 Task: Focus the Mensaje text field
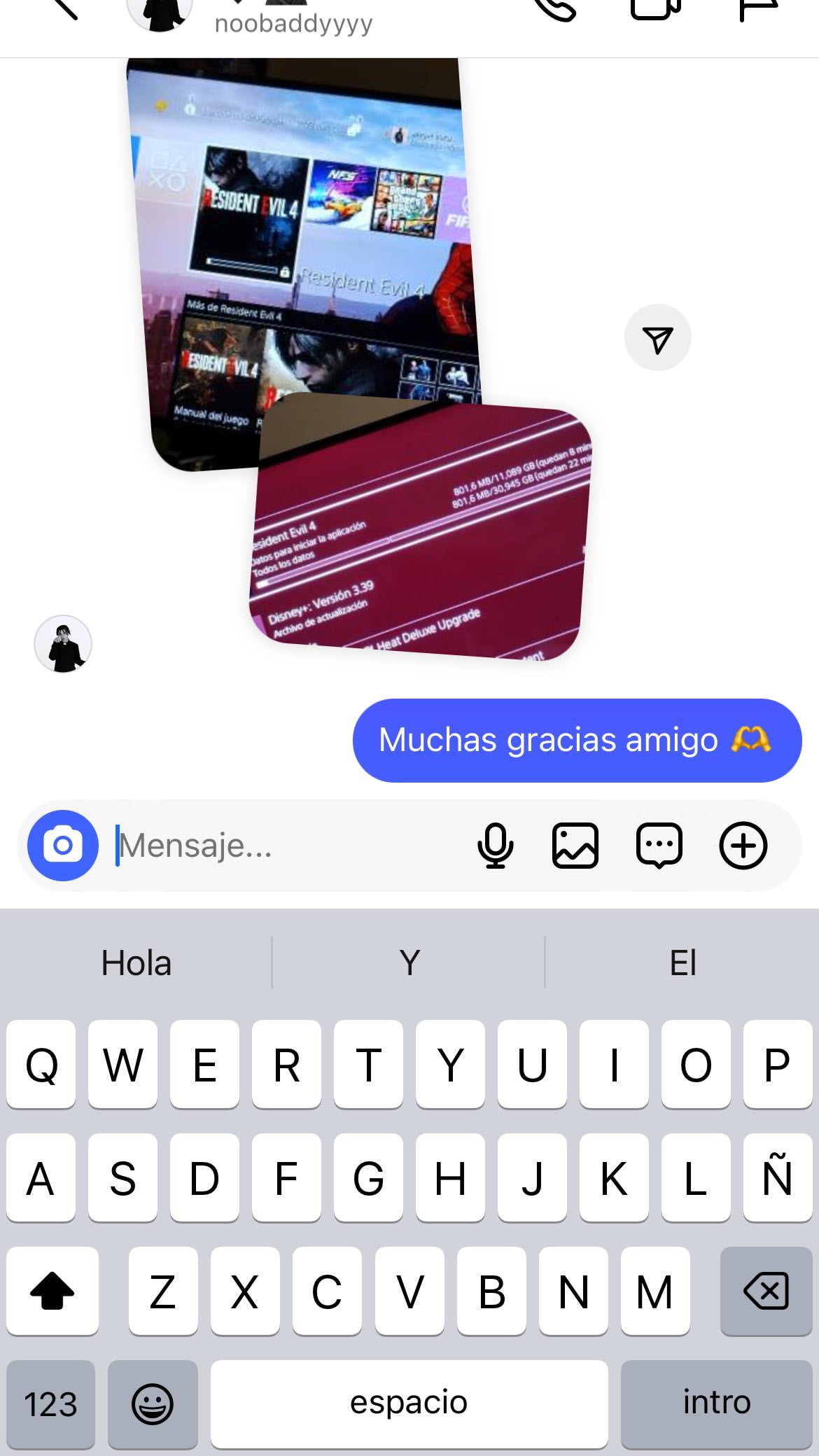[x=287, y=846]
